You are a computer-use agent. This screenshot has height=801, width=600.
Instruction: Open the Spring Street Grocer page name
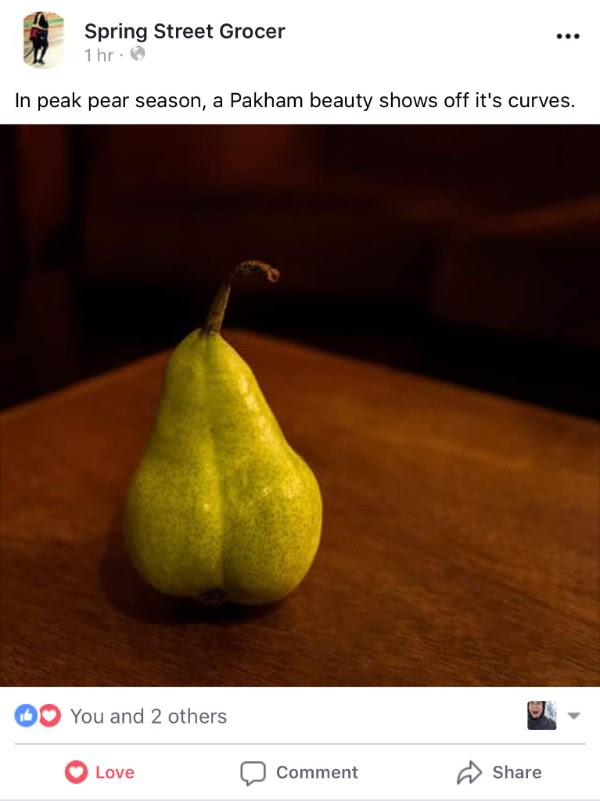tap(184, 31)
